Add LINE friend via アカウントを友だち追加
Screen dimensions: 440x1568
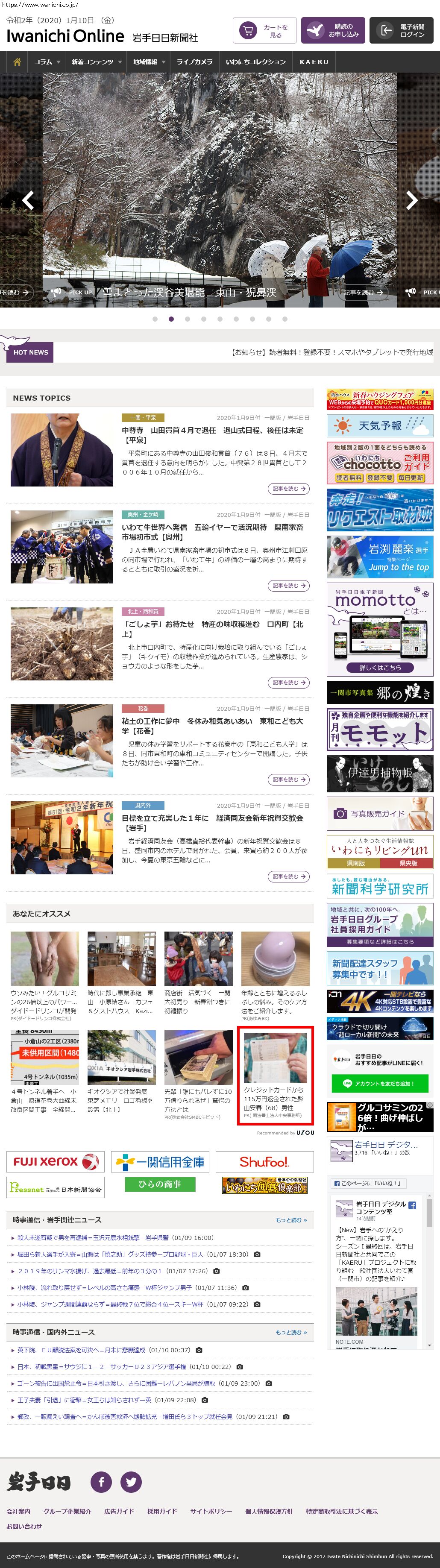[380, 1084]
